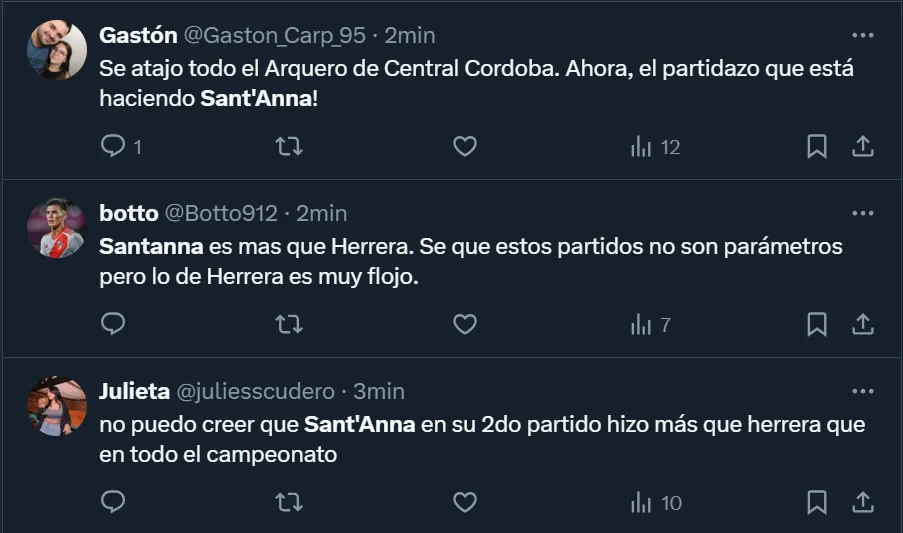Like botto's tweet

(465, 324)
